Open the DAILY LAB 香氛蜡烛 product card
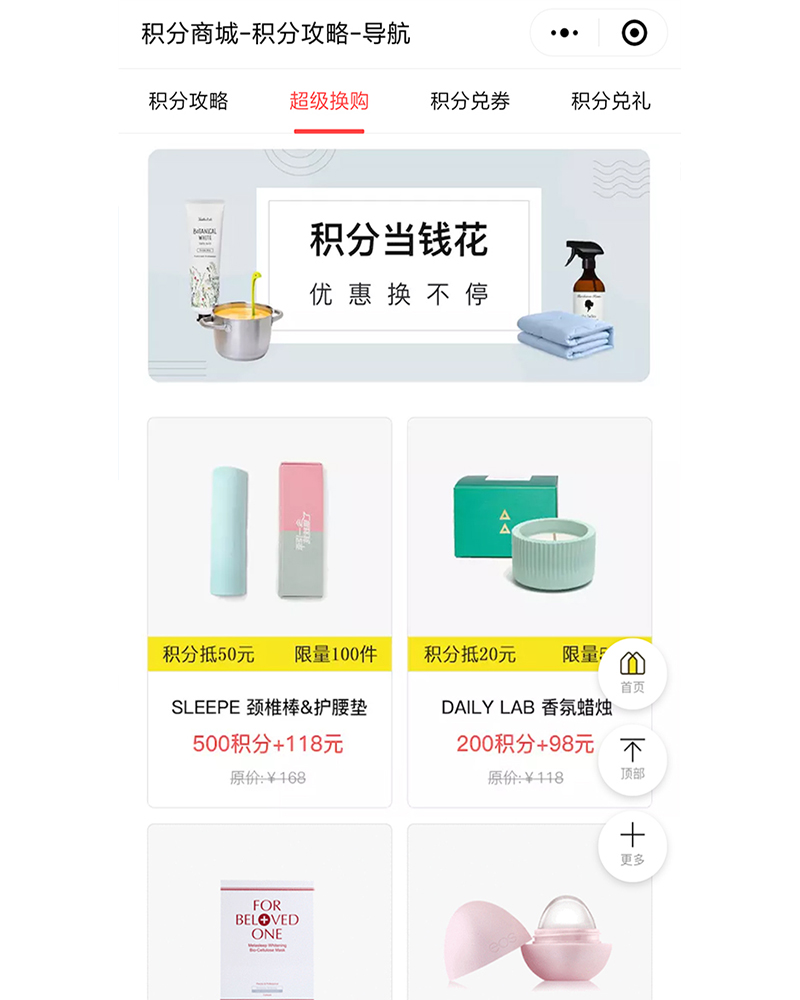Viewport: 800px width, 1000px height. point(510,612)
